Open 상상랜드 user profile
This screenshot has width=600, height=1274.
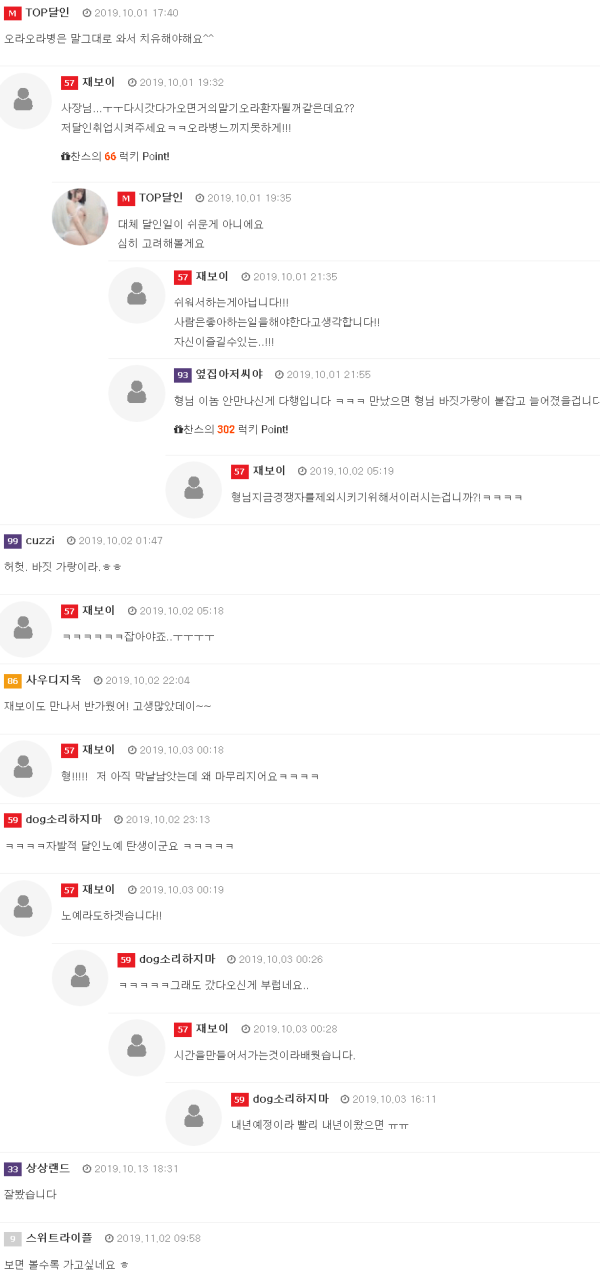click(48, 1168)
